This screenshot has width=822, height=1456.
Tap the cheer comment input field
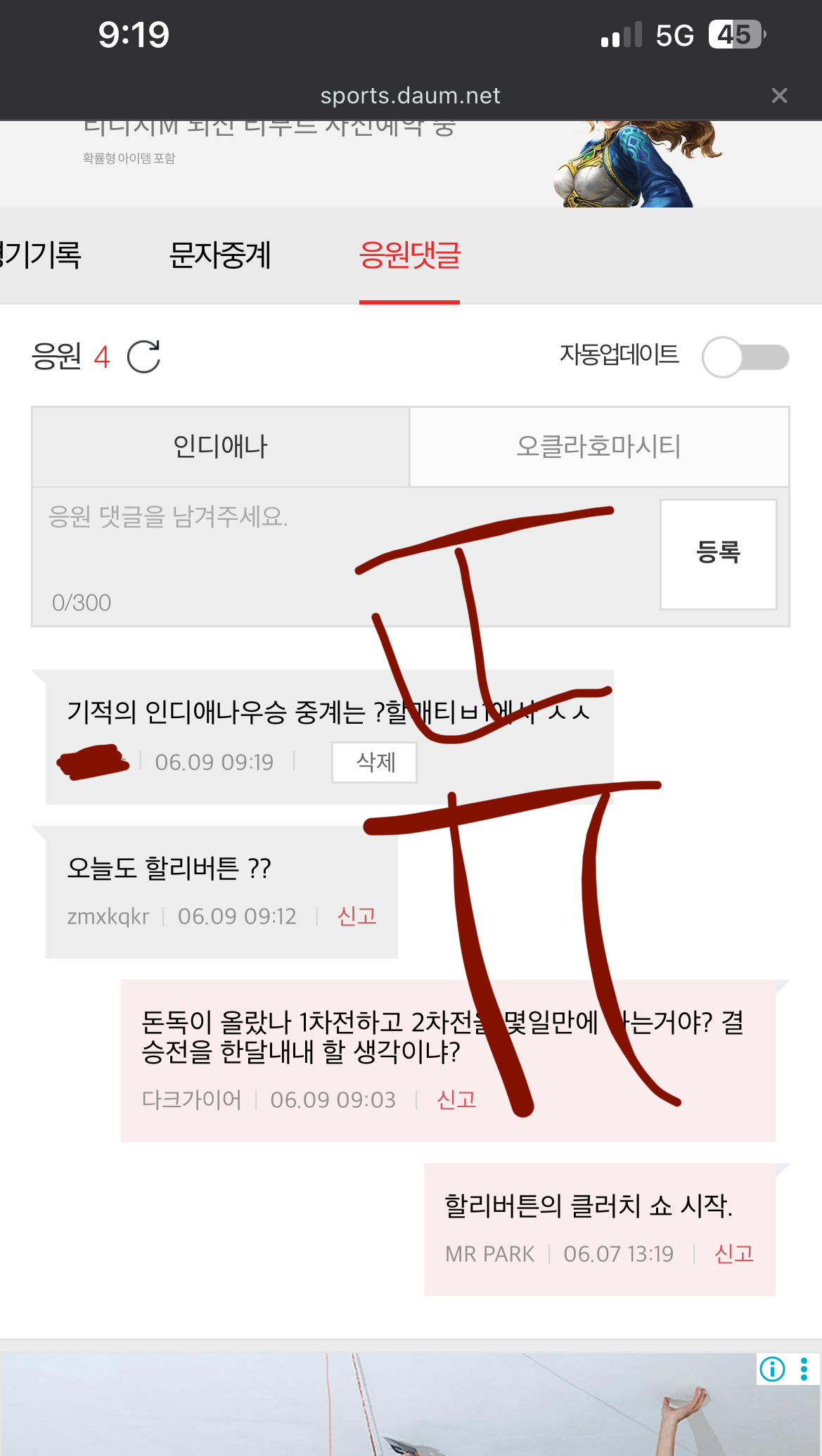coord(345,556)
